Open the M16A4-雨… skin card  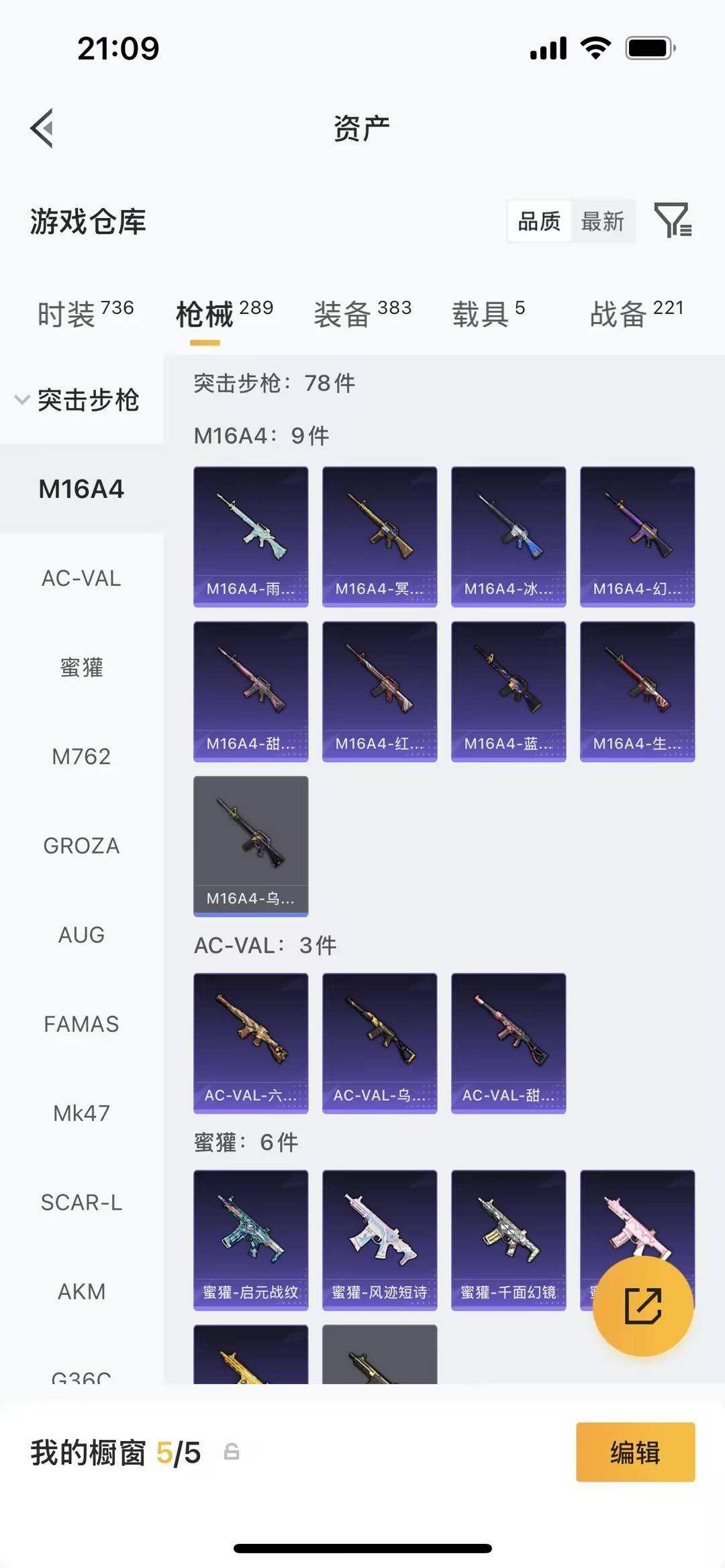pyautogui.click(x=250, y=537)
